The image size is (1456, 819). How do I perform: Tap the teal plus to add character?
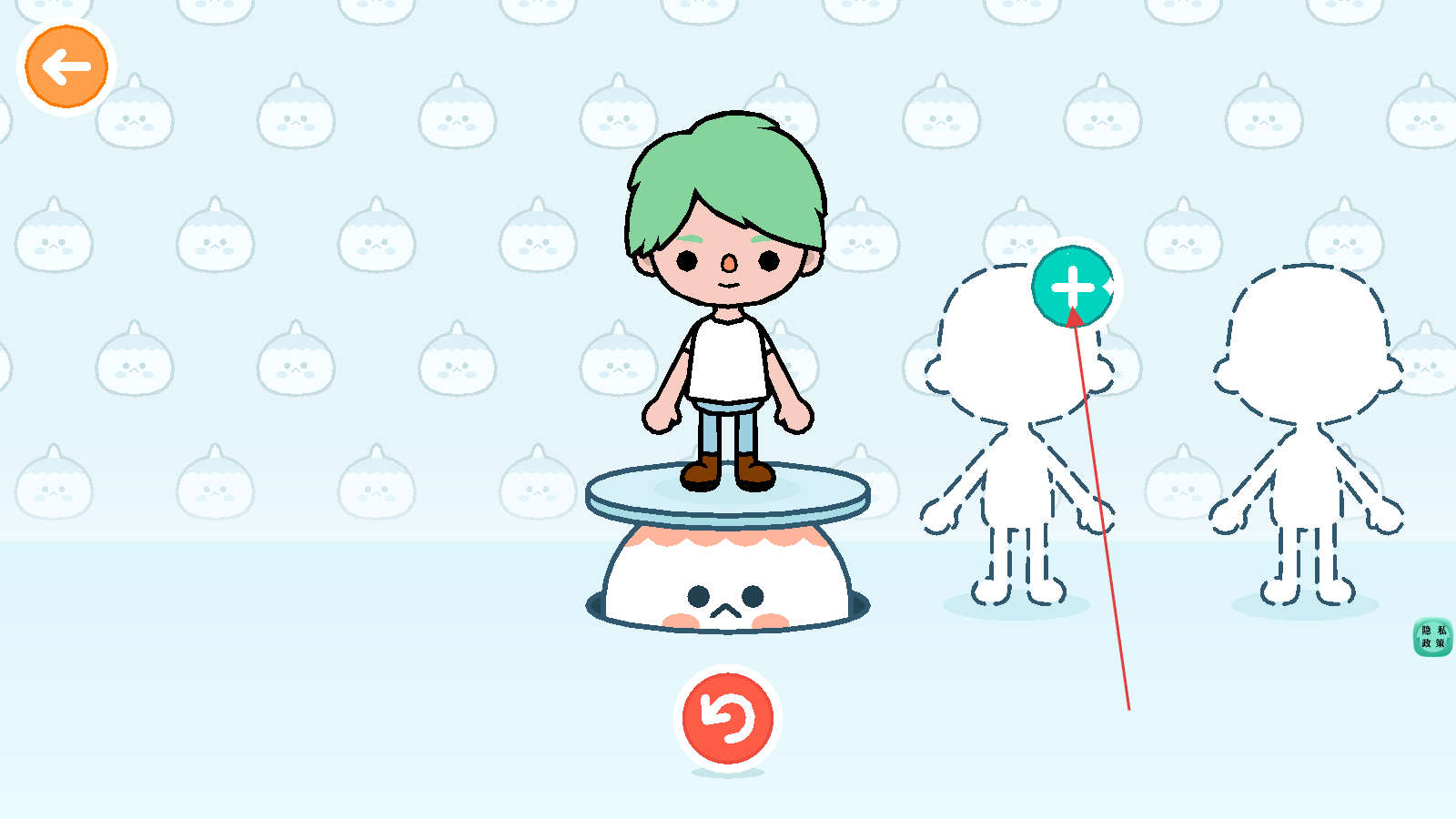click(x=1073, y=287)
